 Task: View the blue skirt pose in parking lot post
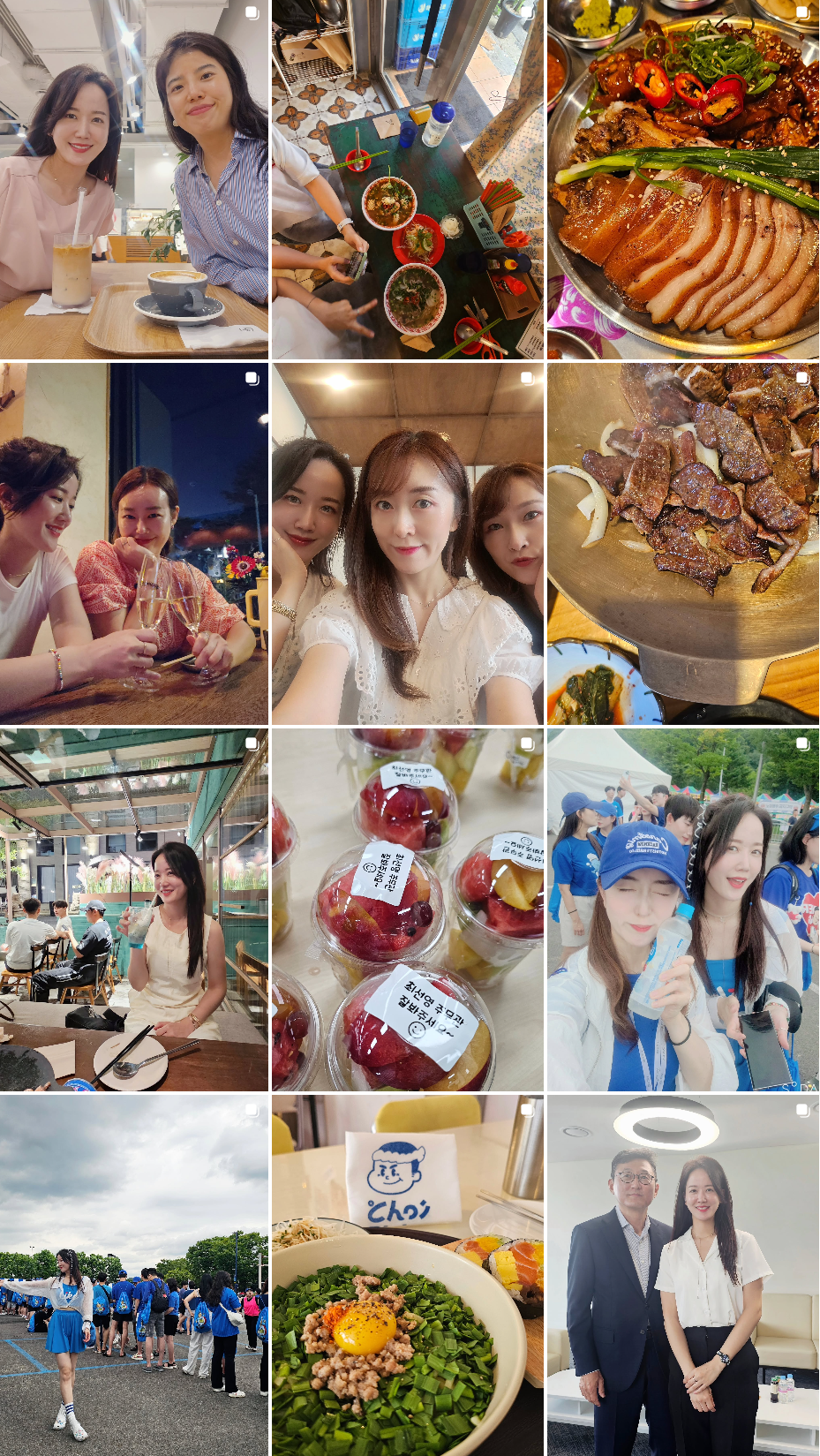point(134,1275)
